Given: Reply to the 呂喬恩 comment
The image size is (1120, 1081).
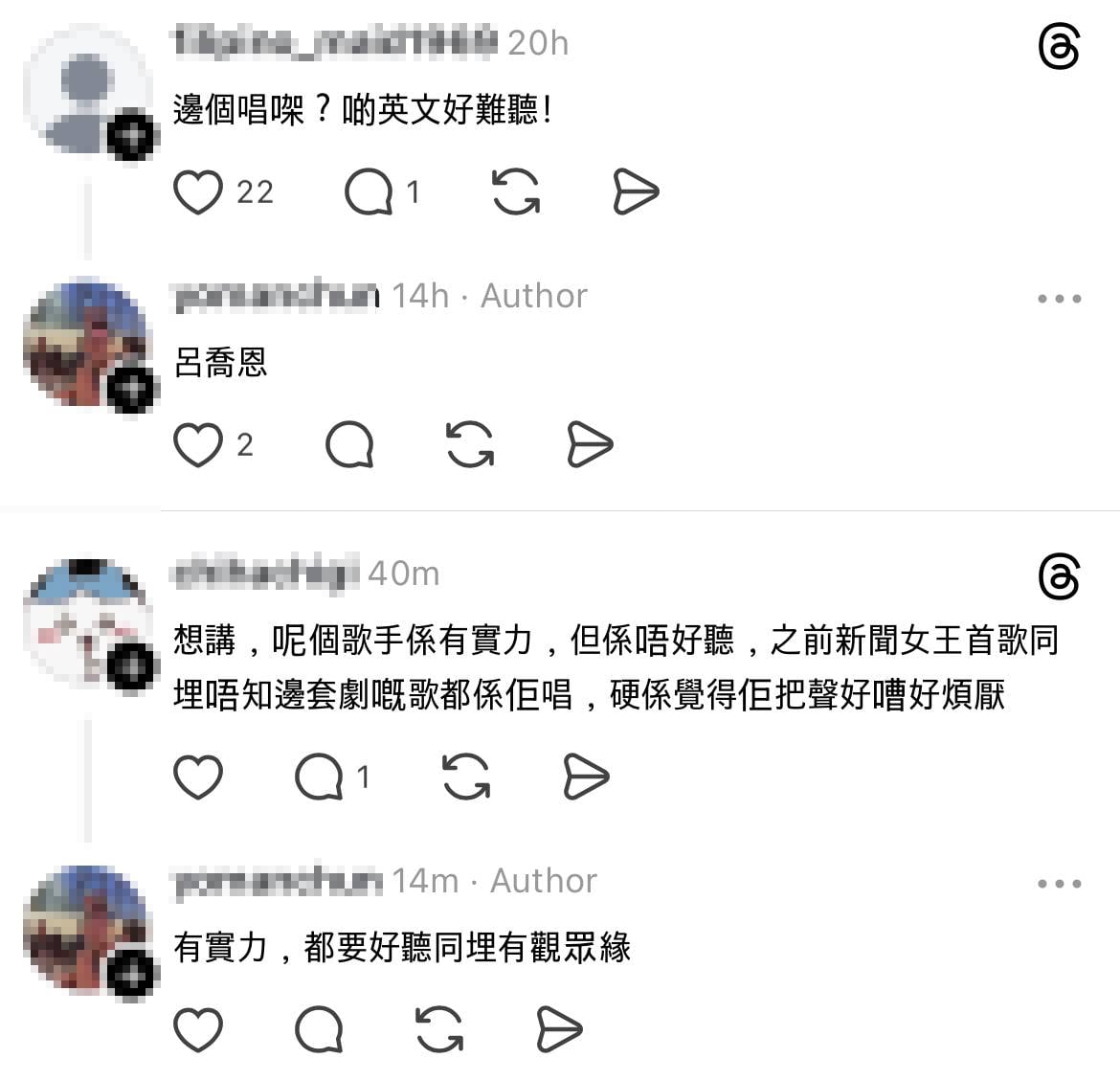Looking at the screenshot, I should coord(349,445).
